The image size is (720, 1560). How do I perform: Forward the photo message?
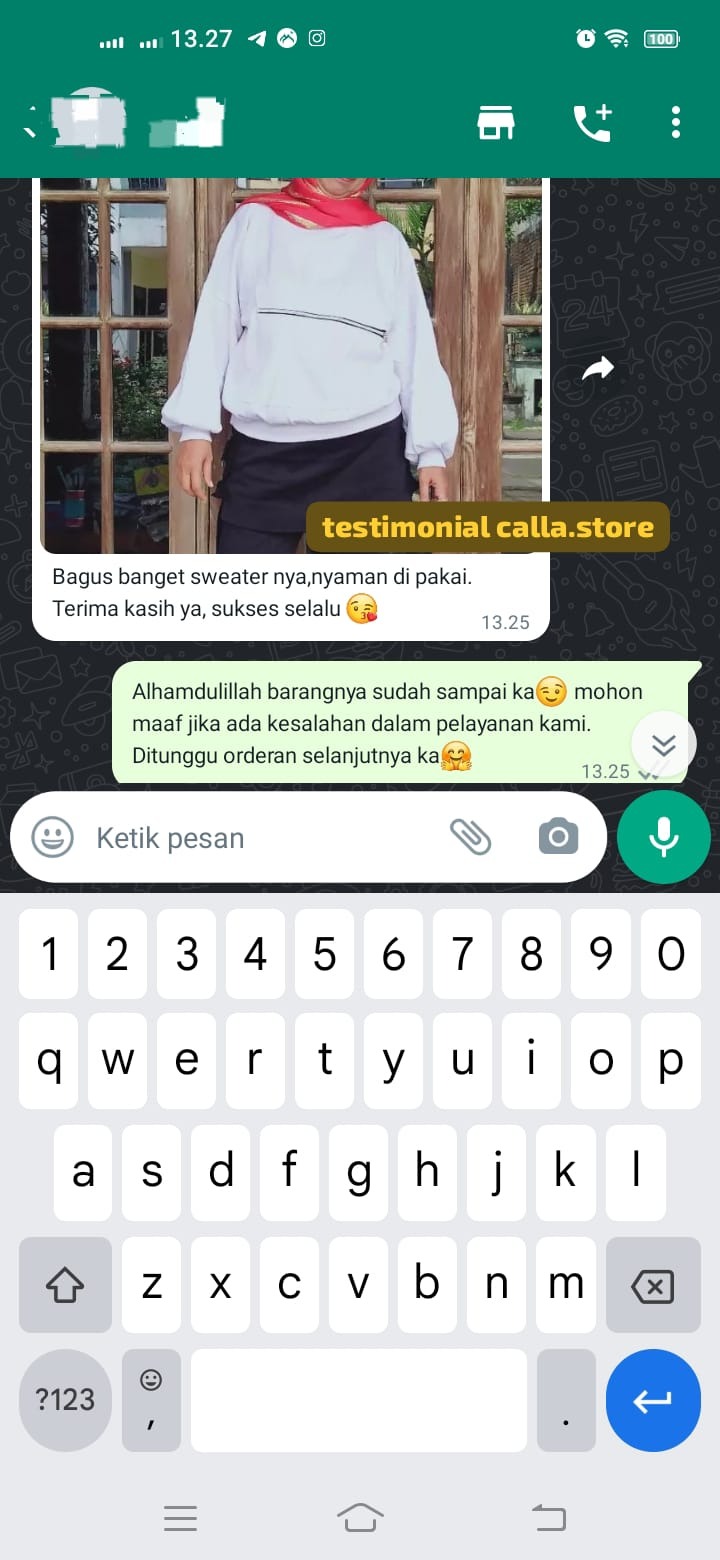[598, 370]
